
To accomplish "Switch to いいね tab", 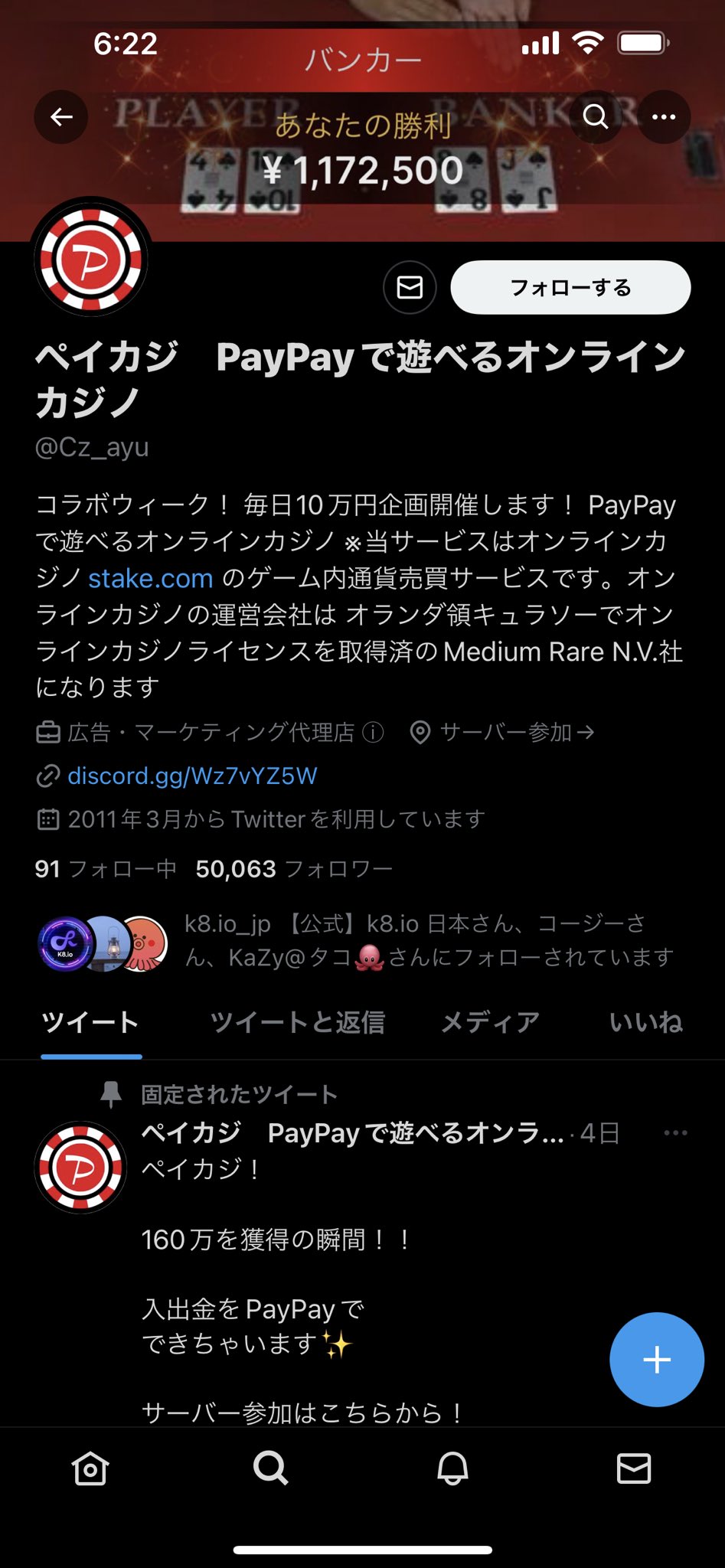I will point(645,1022).
